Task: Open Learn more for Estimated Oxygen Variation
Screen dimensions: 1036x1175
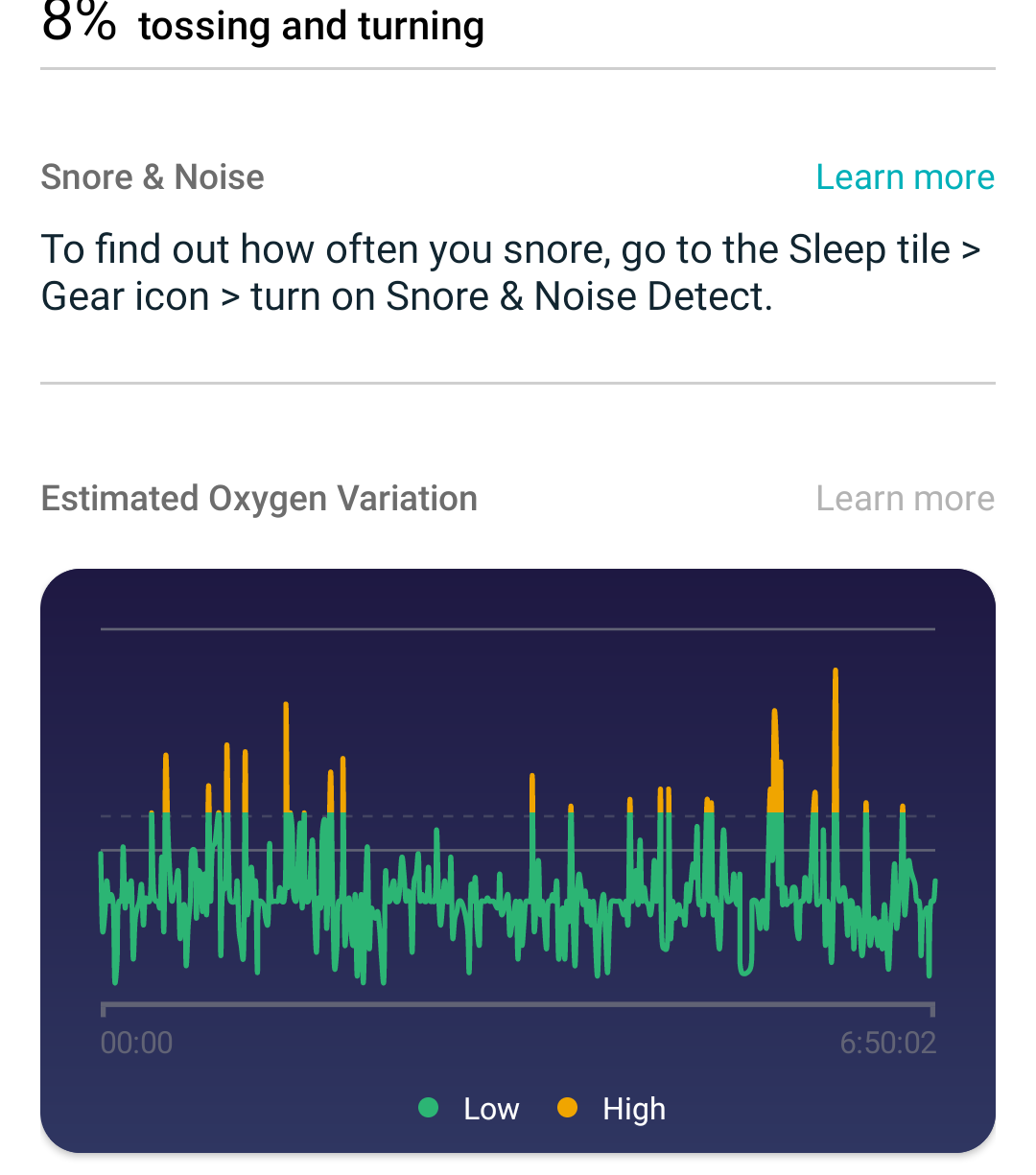Action: point(905,499)
